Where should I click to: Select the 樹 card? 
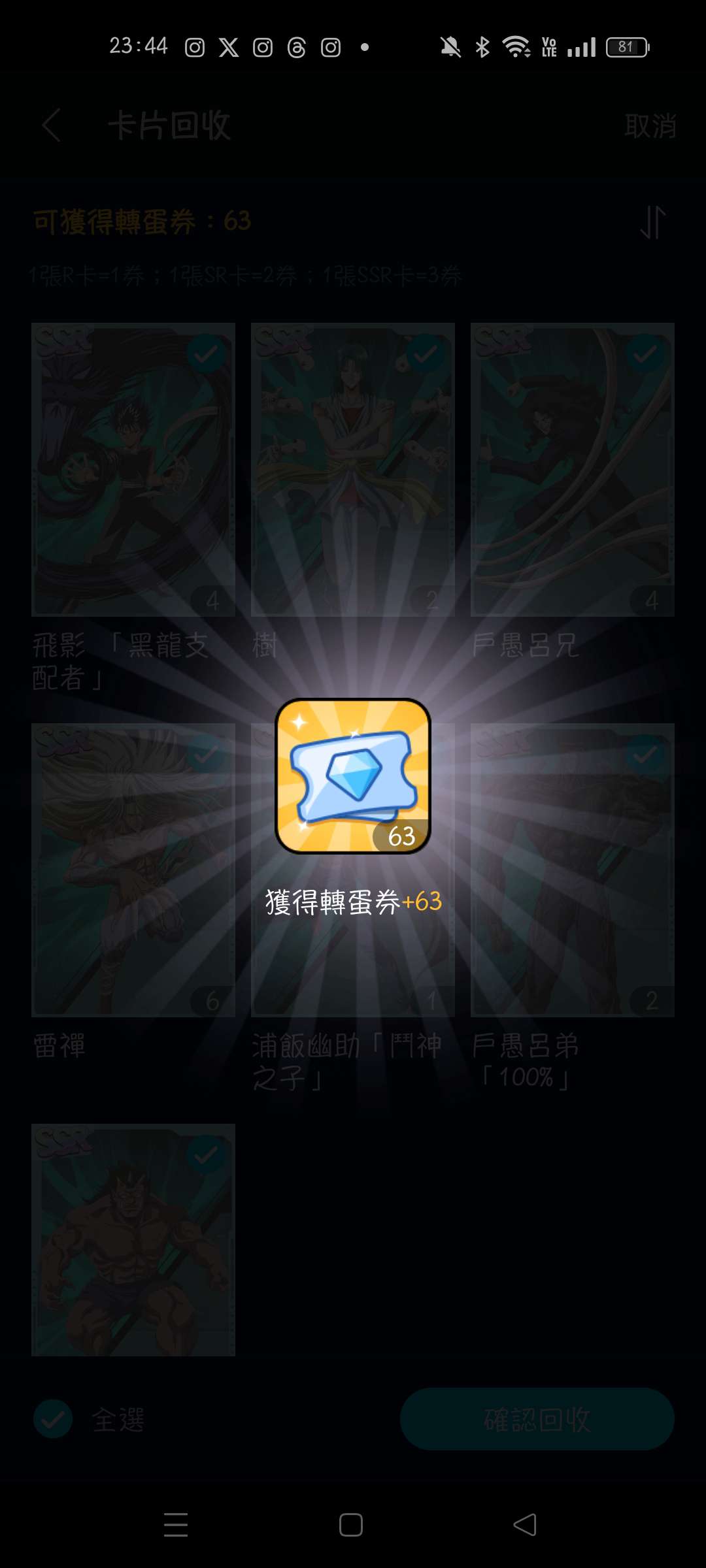pyautogui.click(x=353, y=469)
